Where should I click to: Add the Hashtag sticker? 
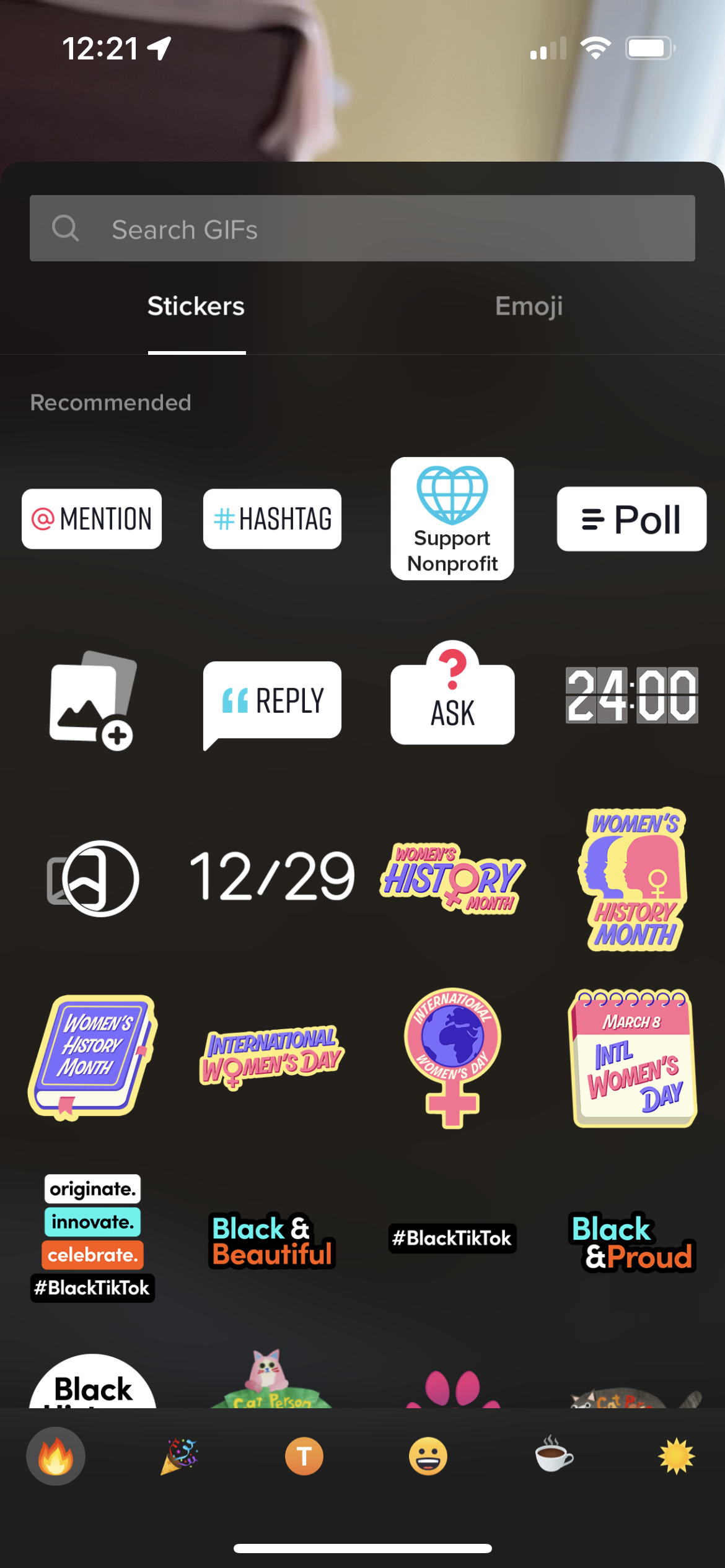click(272, 519)
